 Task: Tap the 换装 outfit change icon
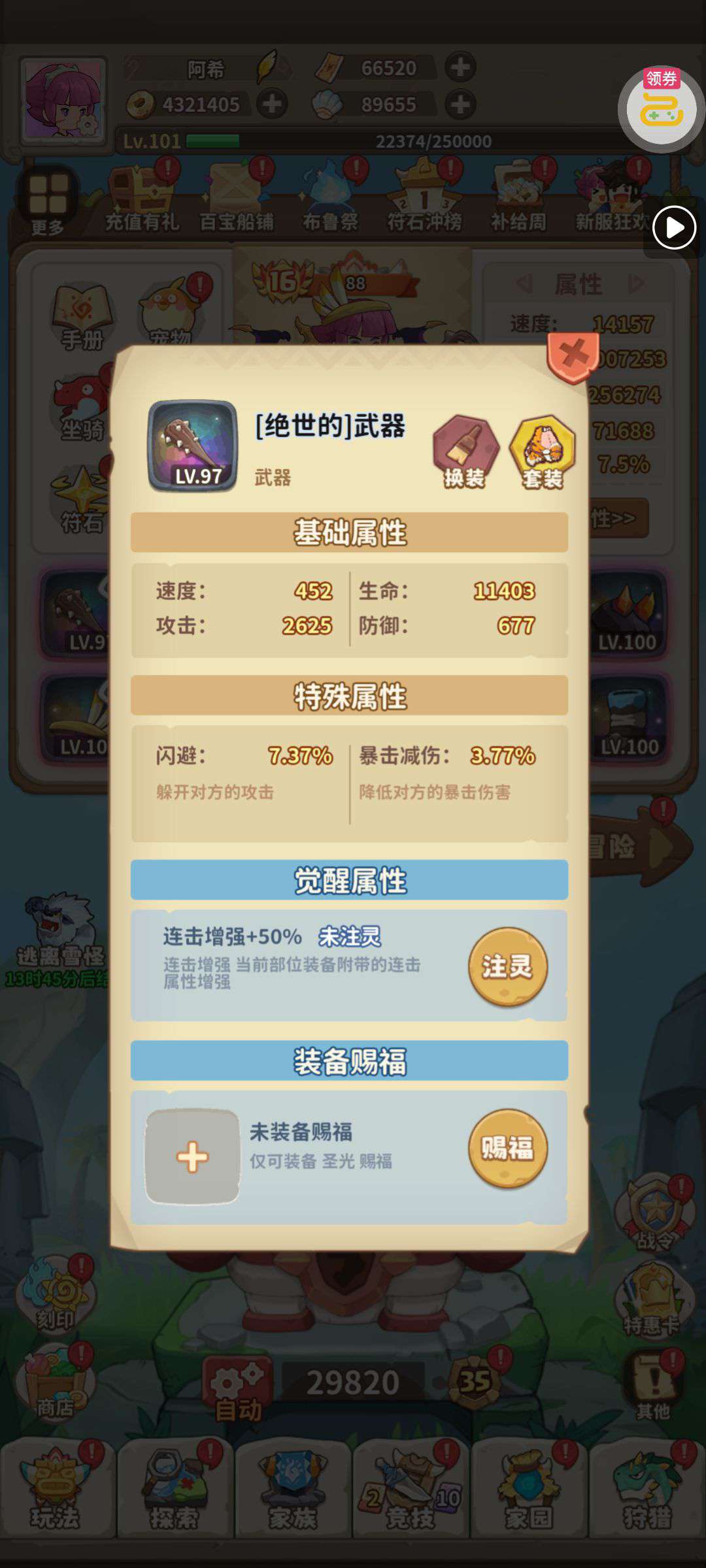[465, 451]
